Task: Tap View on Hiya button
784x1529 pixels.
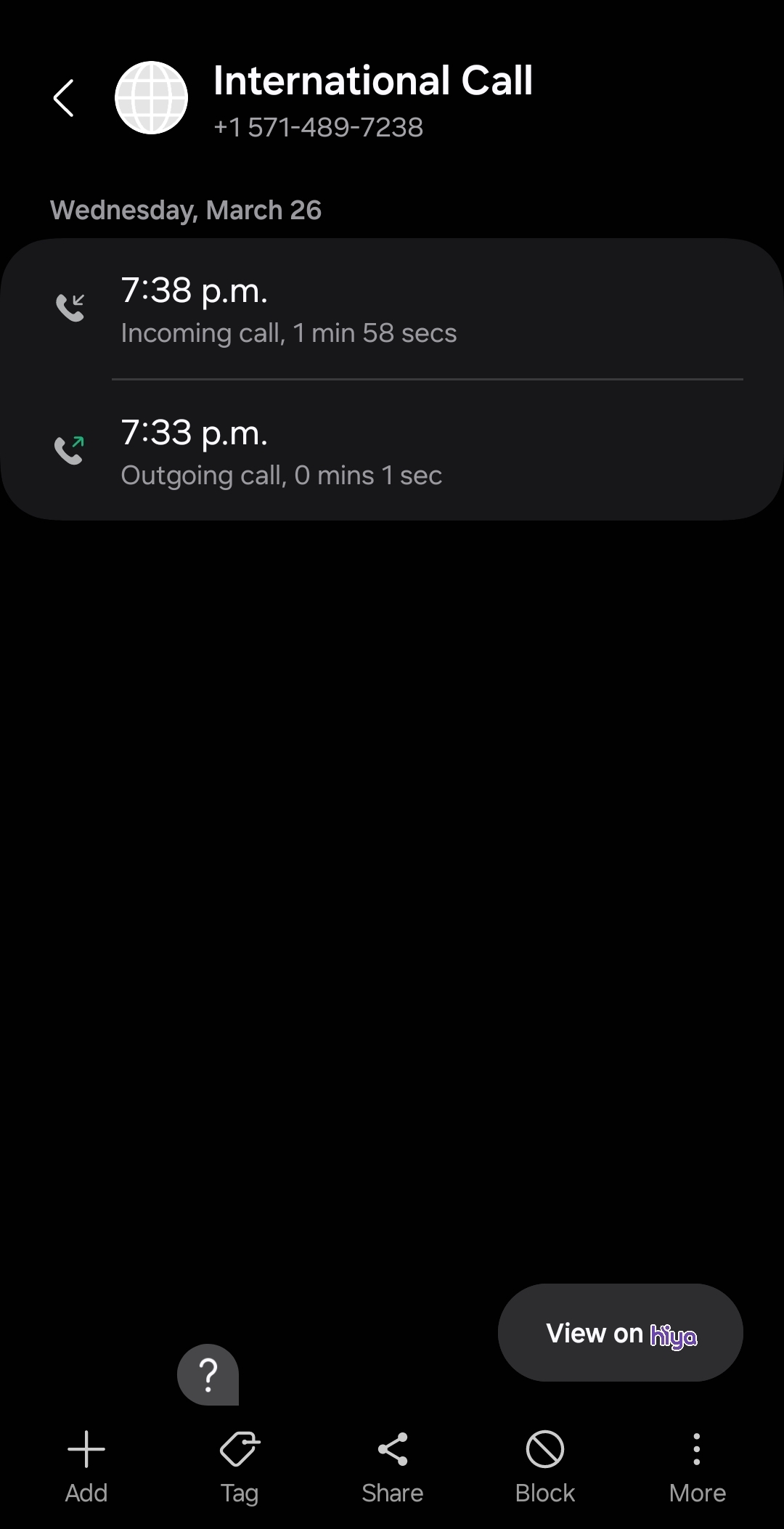Action: coord(621,1332)
